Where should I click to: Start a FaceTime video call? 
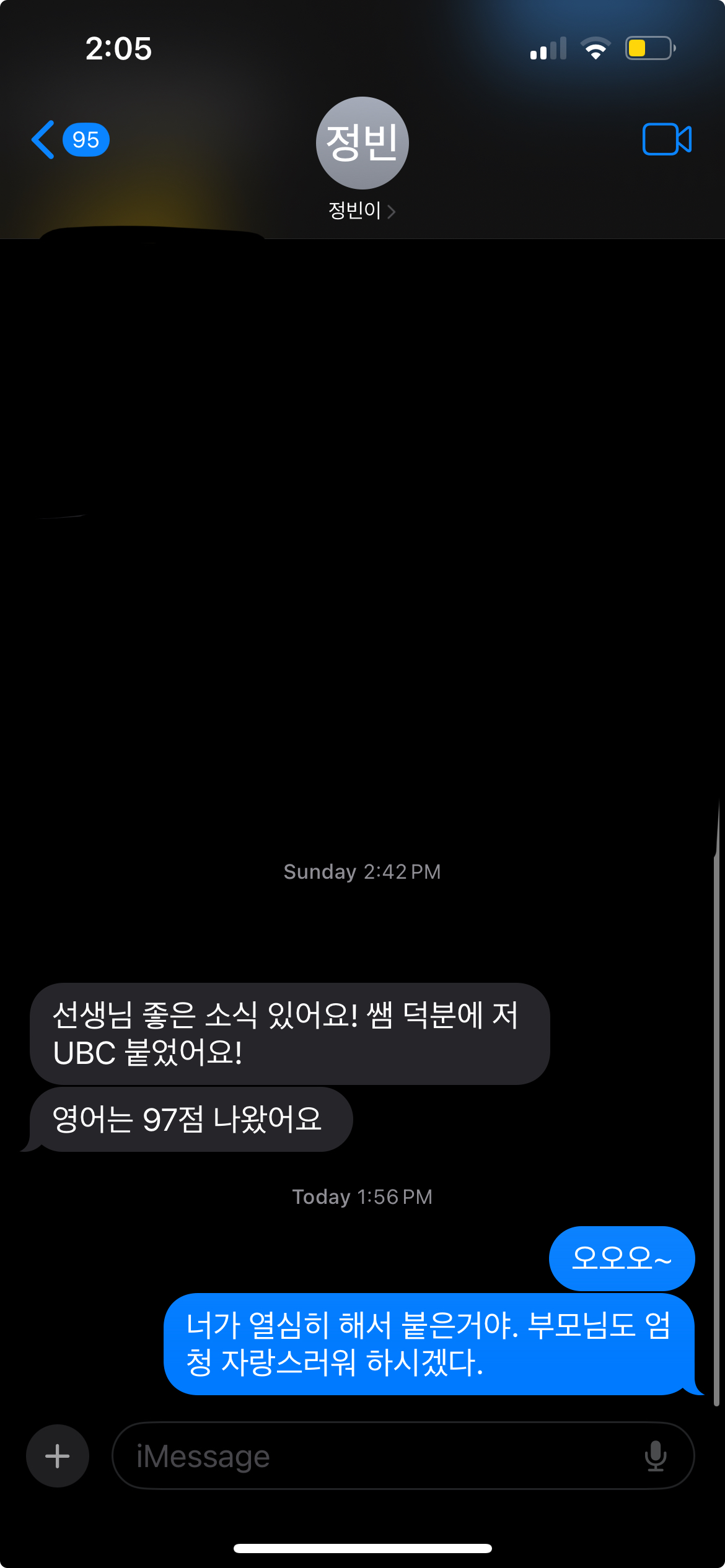(x=667, y=139)
